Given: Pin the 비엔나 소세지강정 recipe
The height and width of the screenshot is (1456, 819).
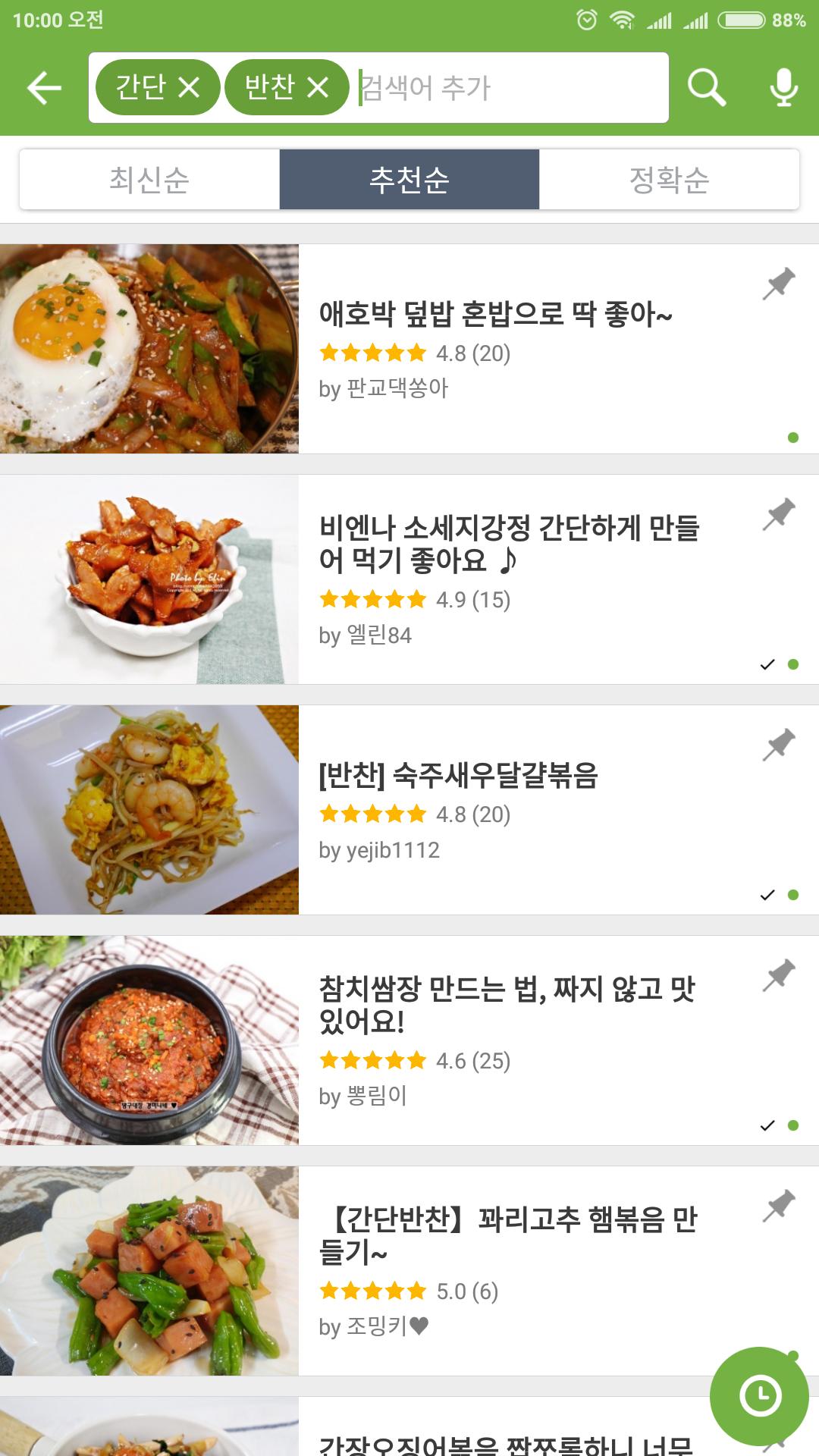Looking at the screenshot, I should tap(779, 515).
